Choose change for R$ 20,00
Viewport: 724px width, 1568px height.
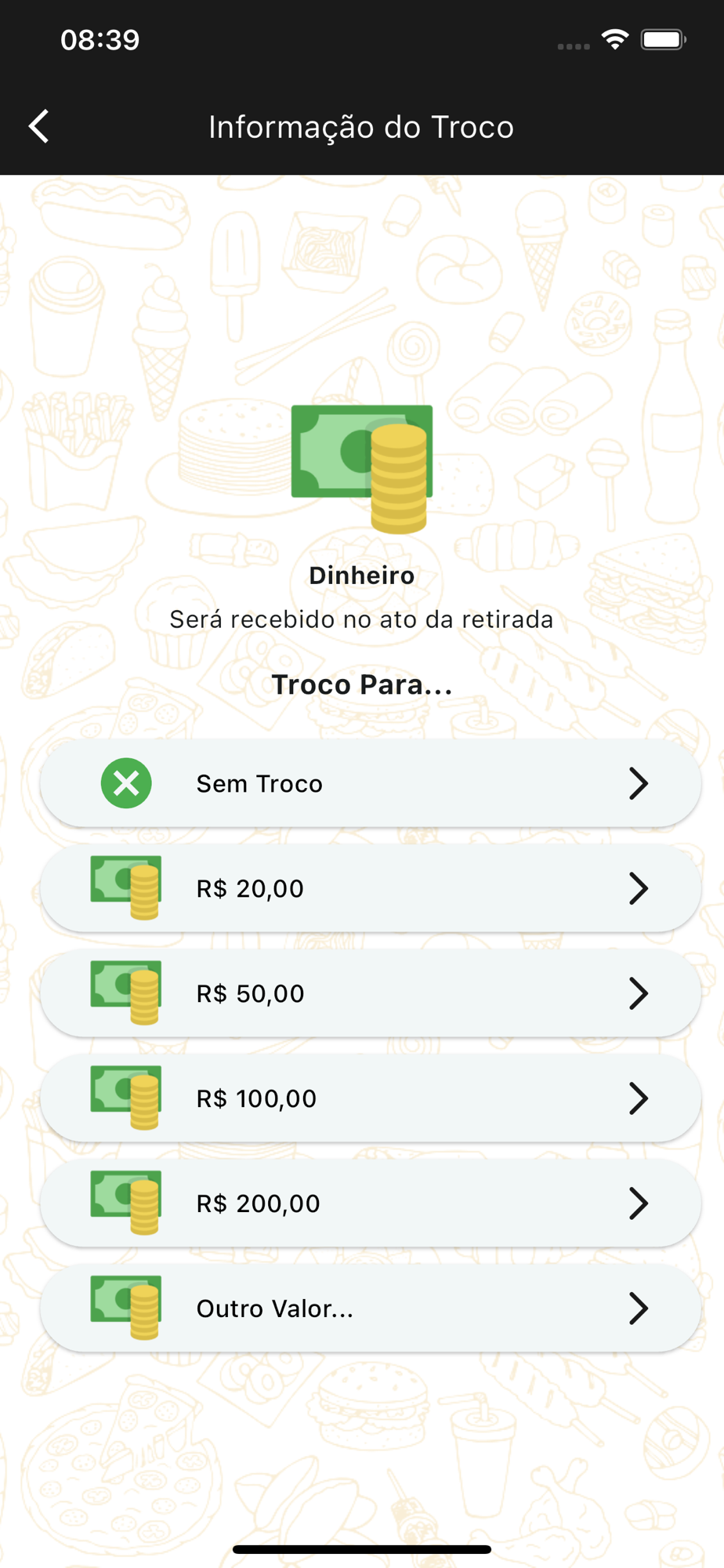[370, 888]
